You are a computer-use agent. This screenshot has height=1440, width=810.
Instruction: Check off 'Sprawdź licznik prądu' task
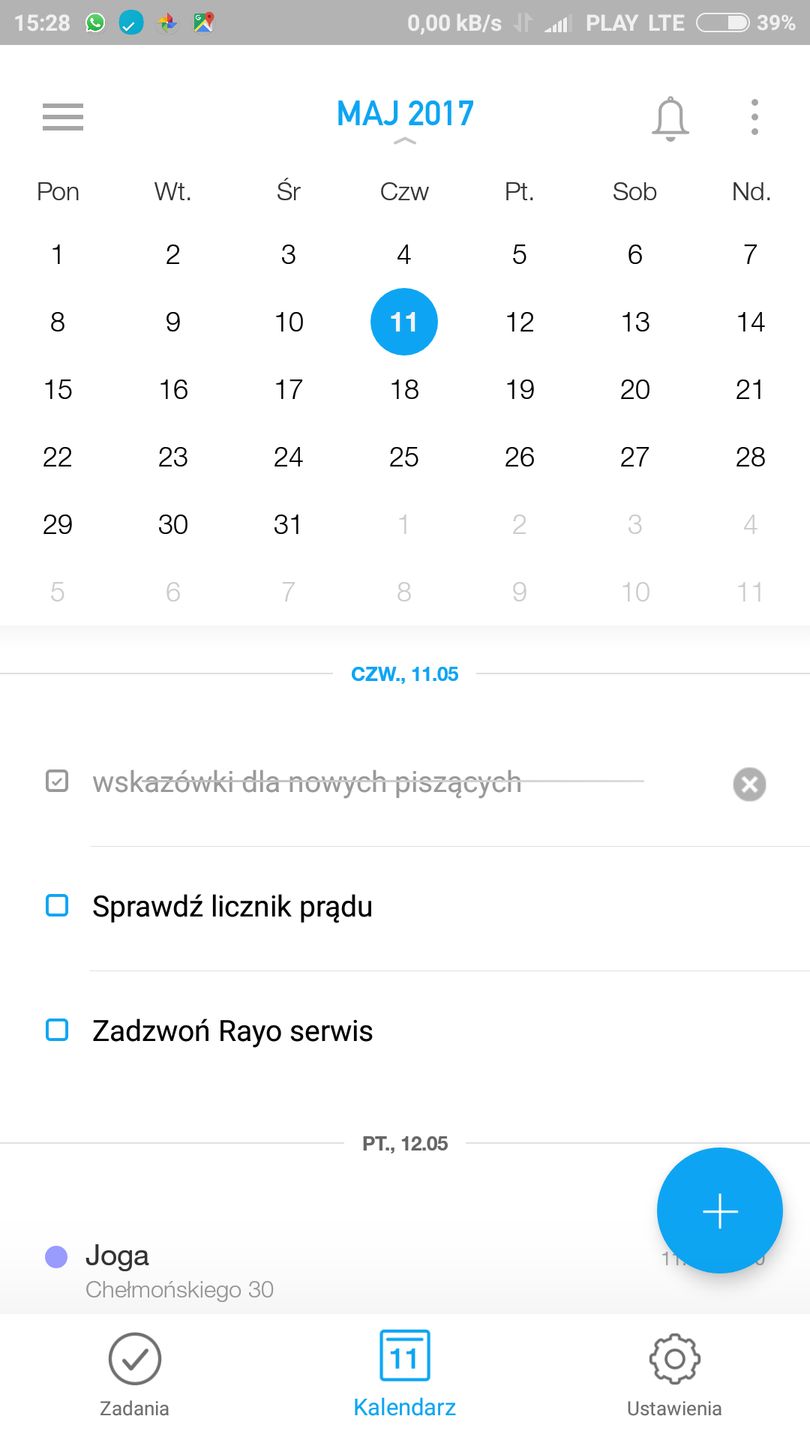[57, 906]
